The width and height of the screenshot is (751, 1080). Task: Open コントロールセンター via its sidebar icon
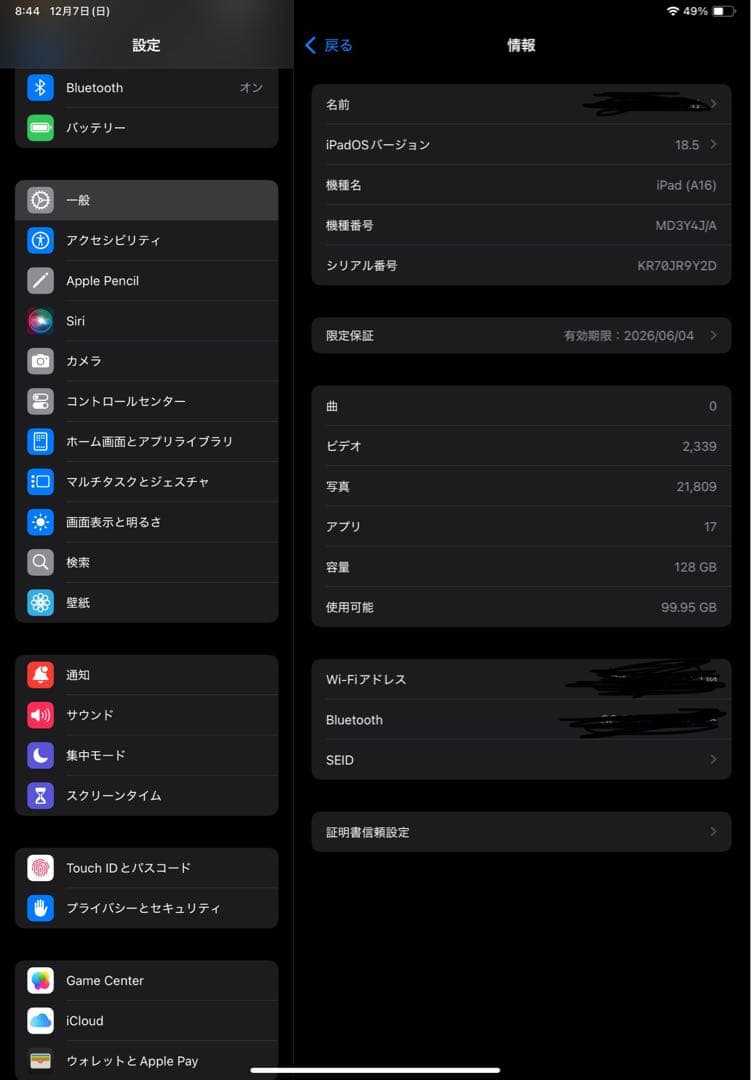tap(40, 401)
